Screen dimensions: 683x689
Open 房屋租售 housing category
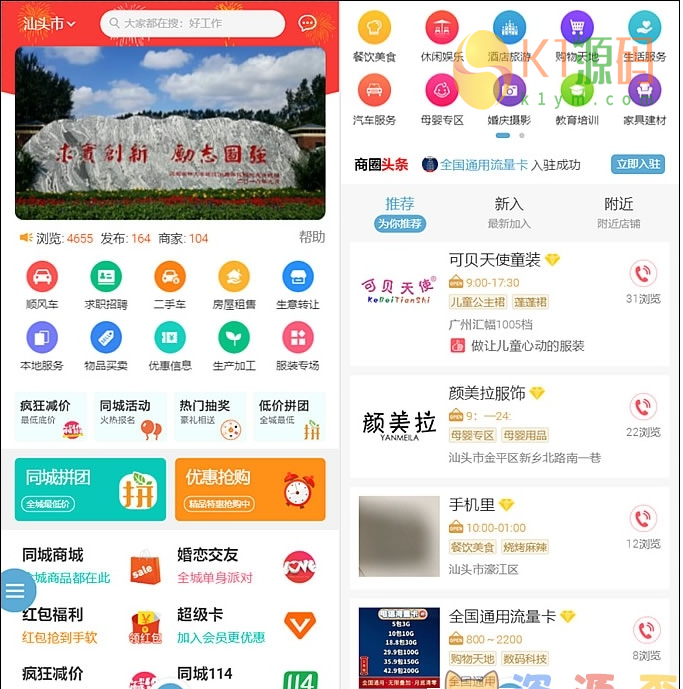pos(234,285)
